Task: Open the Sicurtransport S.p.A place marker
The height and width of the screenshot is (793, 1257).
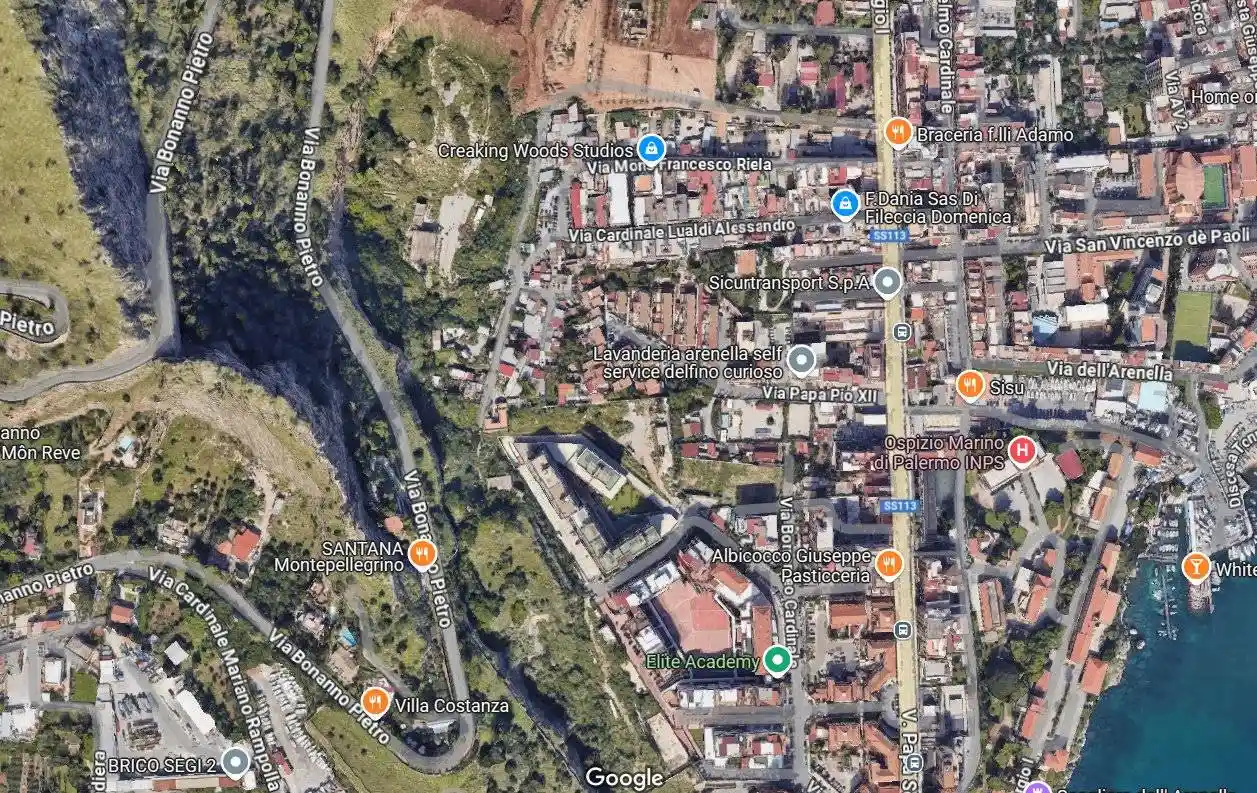Action: pos(887,283)
